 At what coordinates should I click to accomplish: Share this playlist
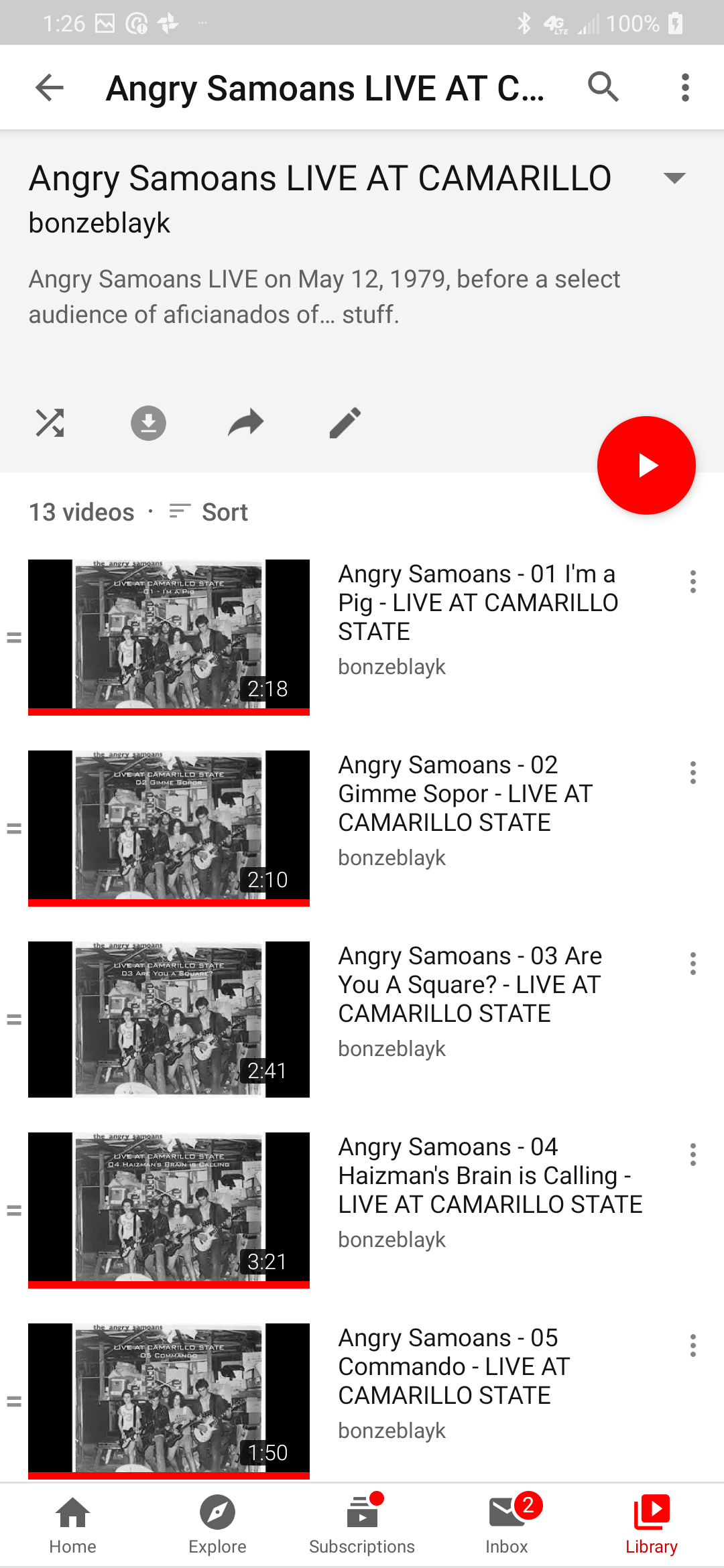[245, 423]
